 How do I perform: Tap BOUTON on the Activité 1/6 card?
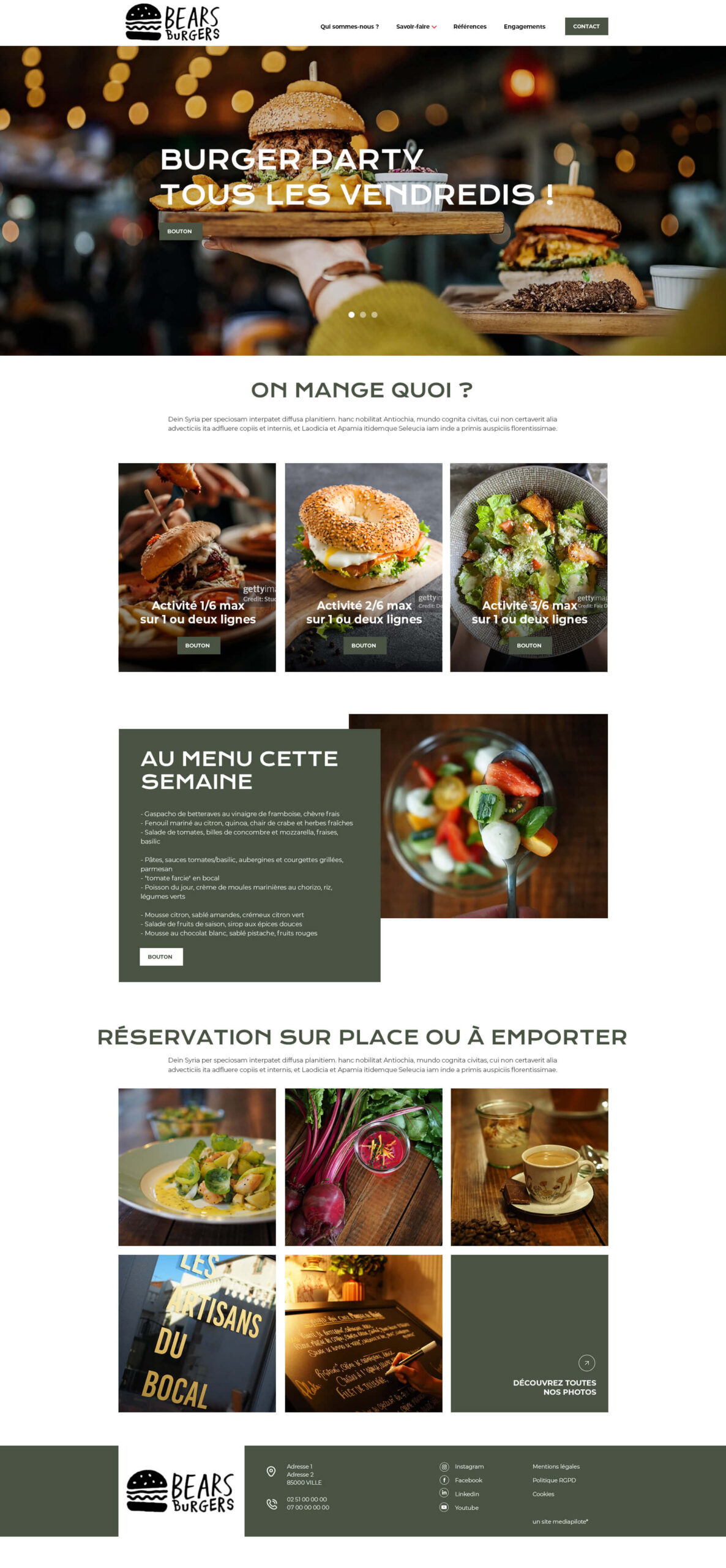198,645
